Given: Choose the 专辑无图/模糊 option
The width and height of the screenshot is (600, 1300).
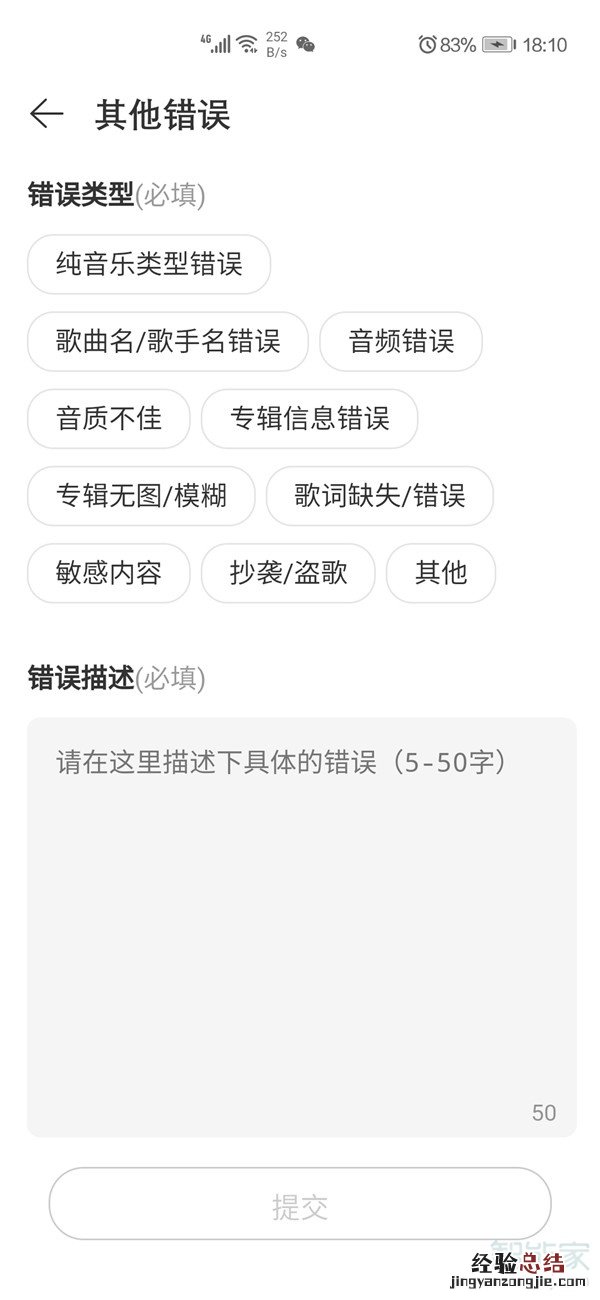Looking at the screenshot, I should pyautogui.click(x=141, y=495).
